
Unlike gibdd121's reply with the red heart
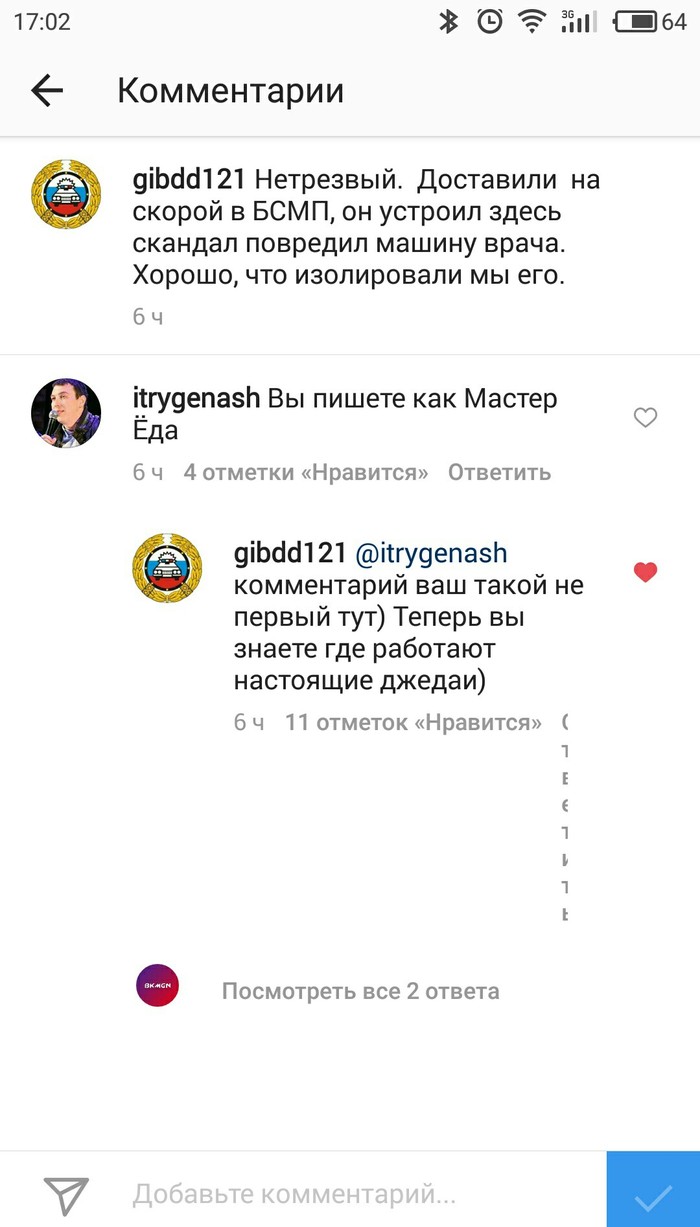point(646,572)
